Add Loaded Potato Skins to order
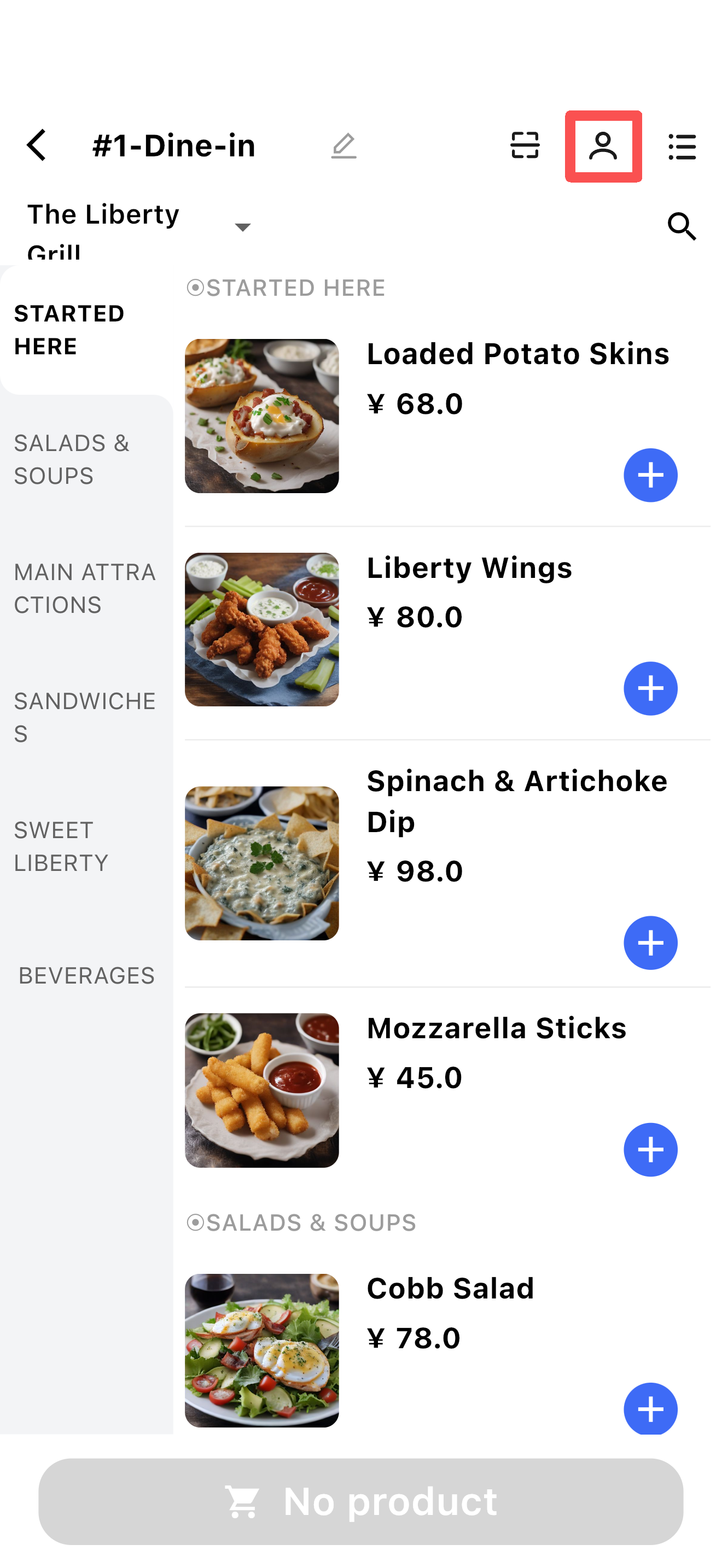This screenshot has height=1568, width=722. coord(650,475)
